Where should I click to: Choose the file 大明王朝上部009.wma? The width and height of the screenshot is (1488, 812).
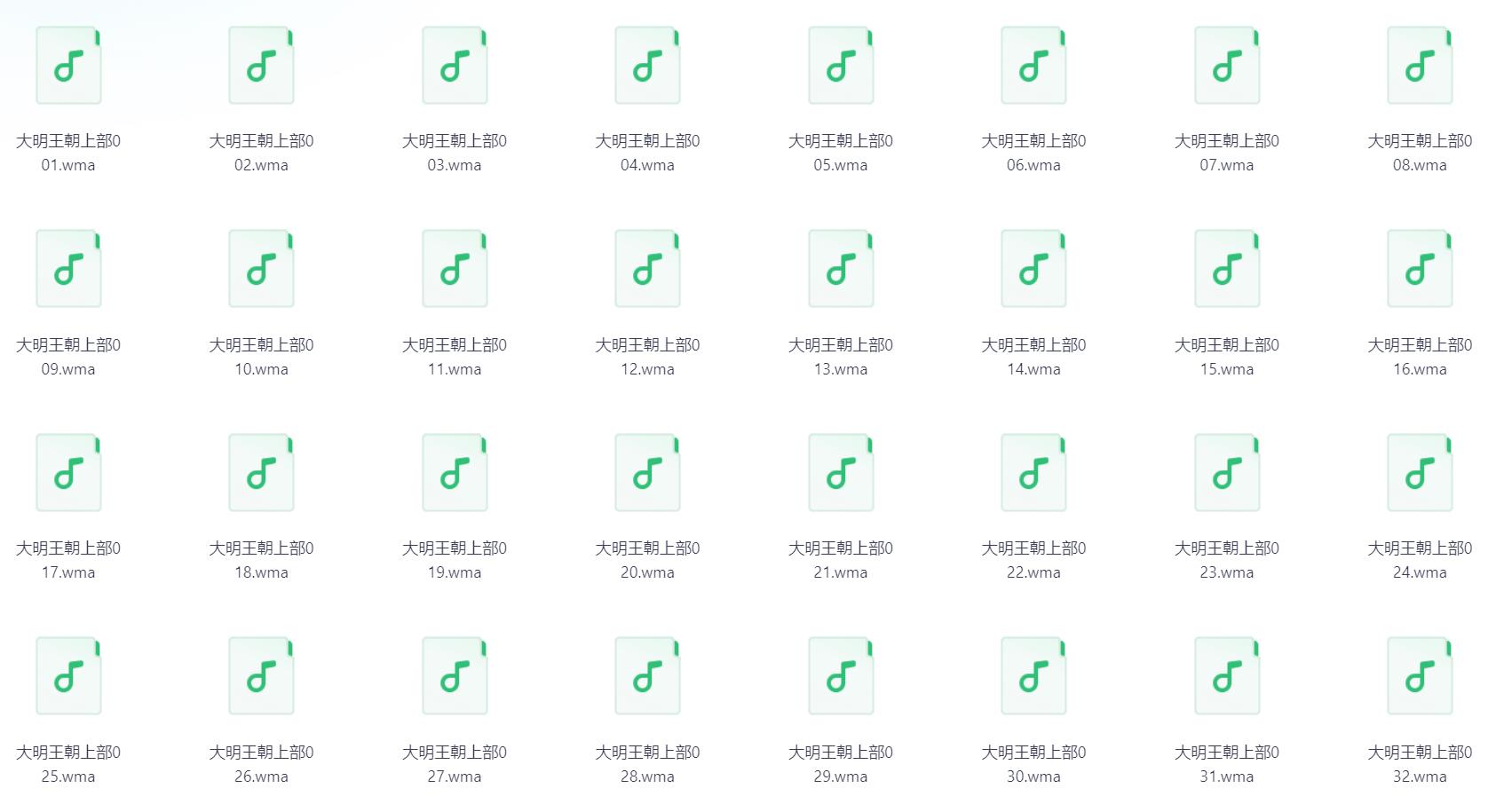pos(68,270)
